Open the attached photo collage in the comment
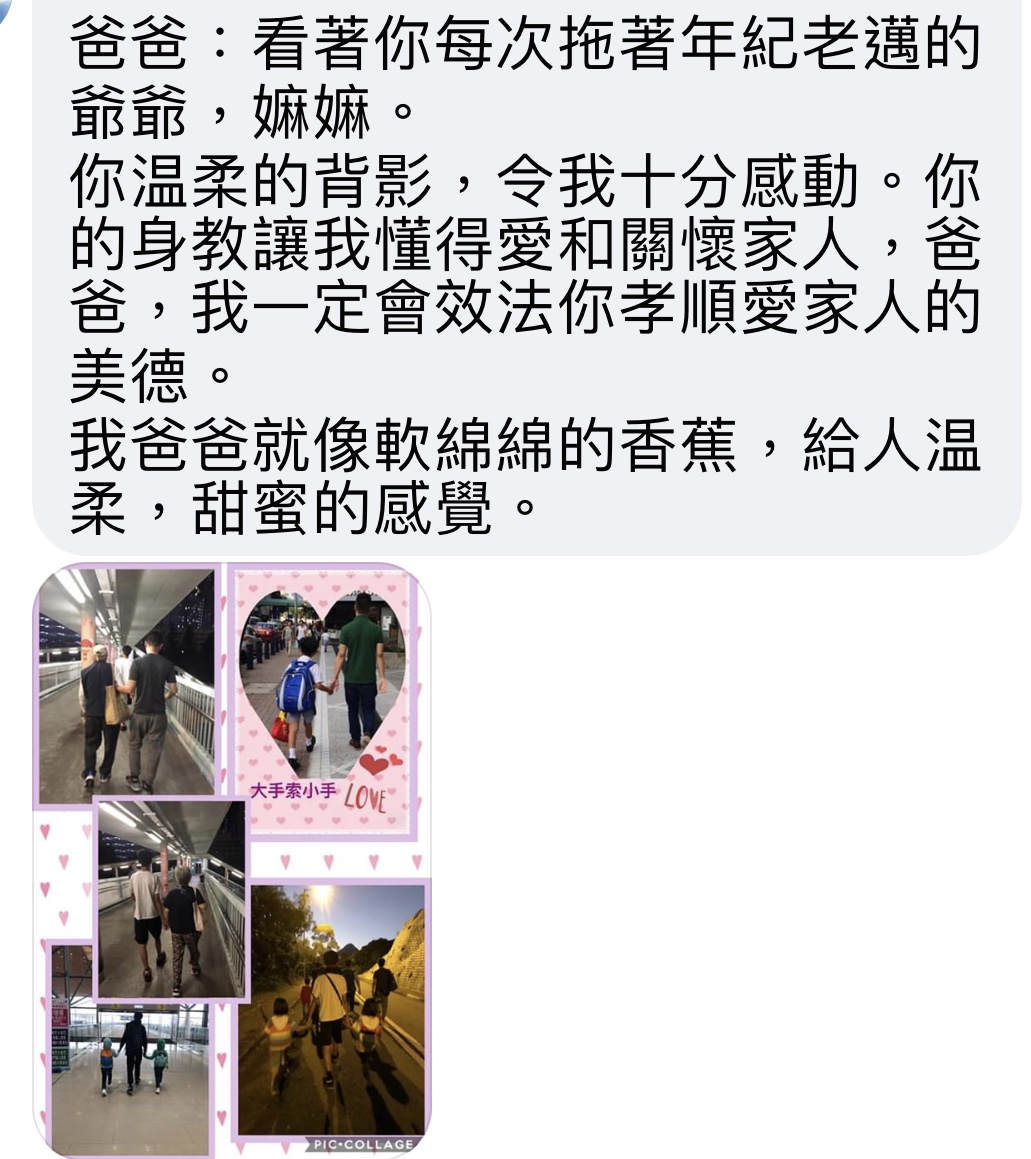The width and height of the screenshot is (1031, 1159). pos(232,860)
